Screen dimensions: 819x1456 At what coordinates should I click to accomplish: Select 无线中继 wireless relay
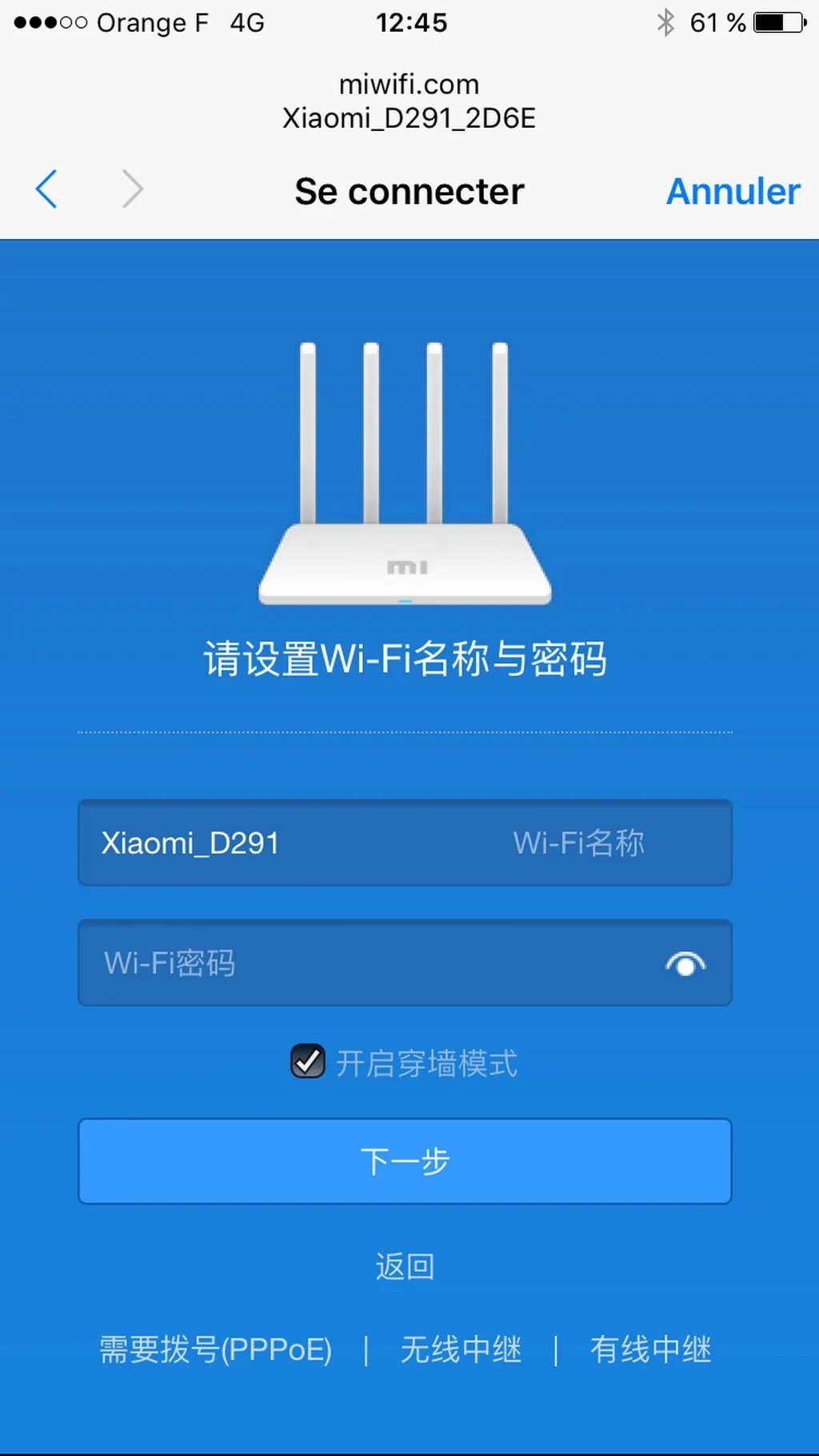click(461, 1350)
